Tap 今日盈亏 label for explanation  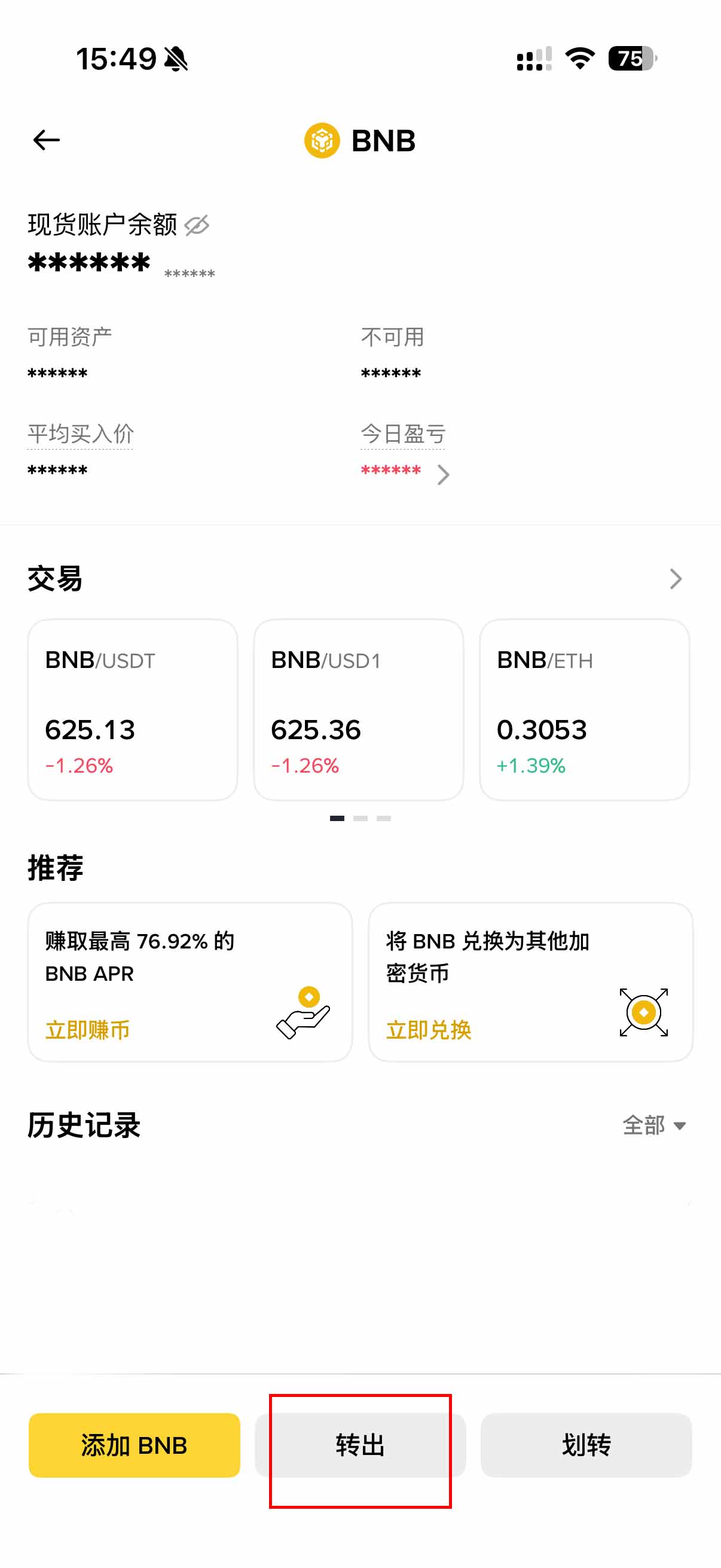click(x=403, y=434)
